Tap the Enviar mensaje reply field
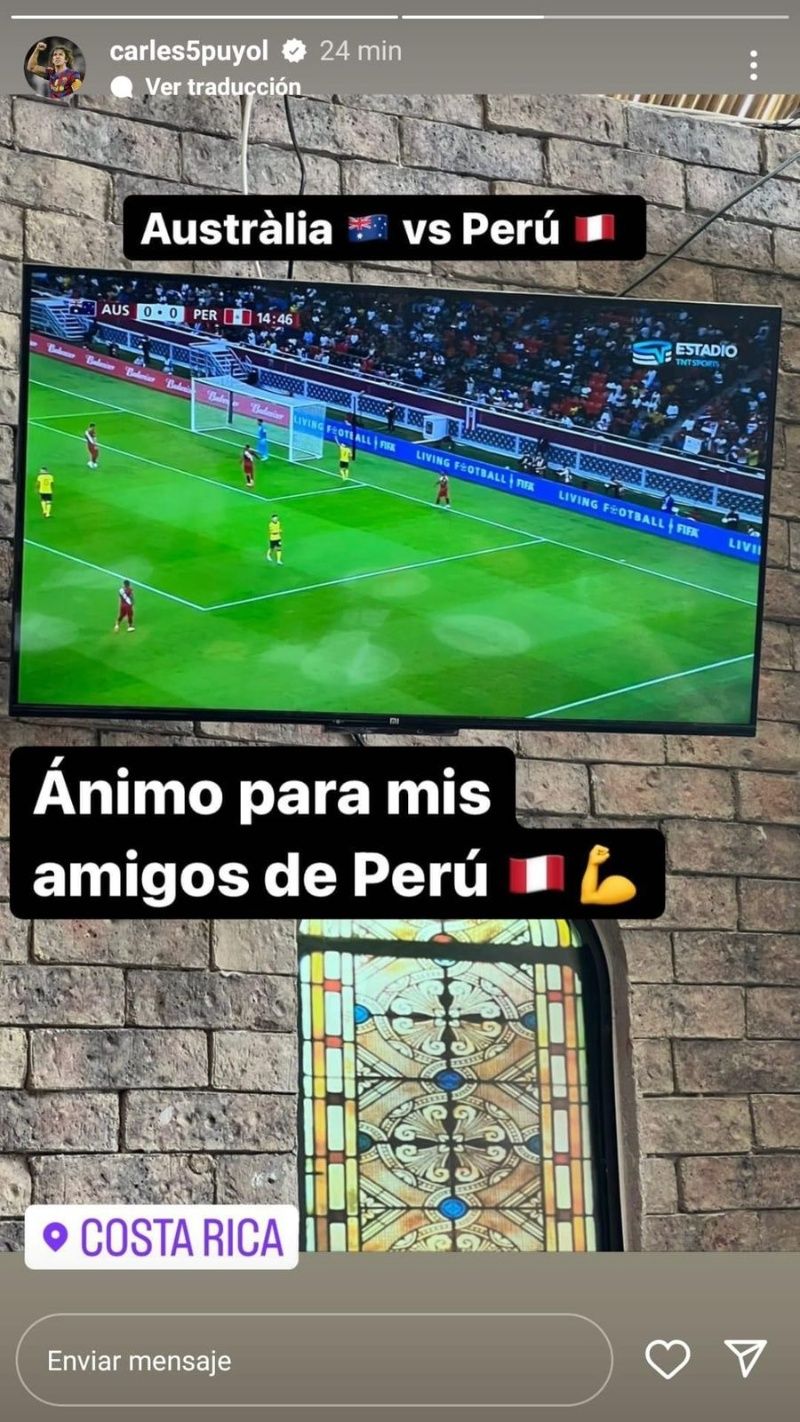Viewport: 800px width, 1422px height. tap(314, 1360)
